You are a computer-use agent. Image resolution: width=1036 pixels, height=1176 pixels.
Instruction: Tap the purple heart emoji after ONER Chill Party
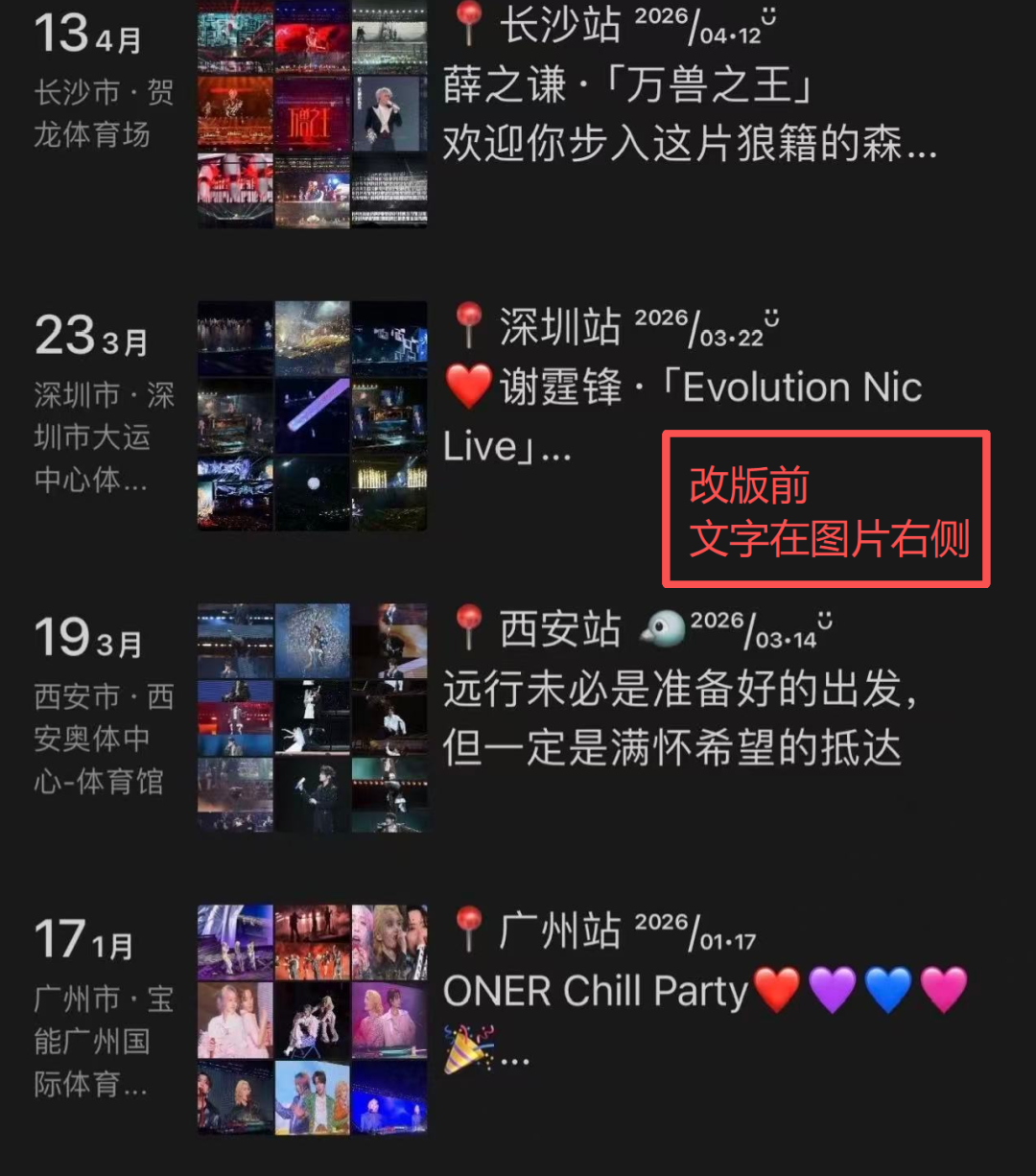(x=831, y=989)
